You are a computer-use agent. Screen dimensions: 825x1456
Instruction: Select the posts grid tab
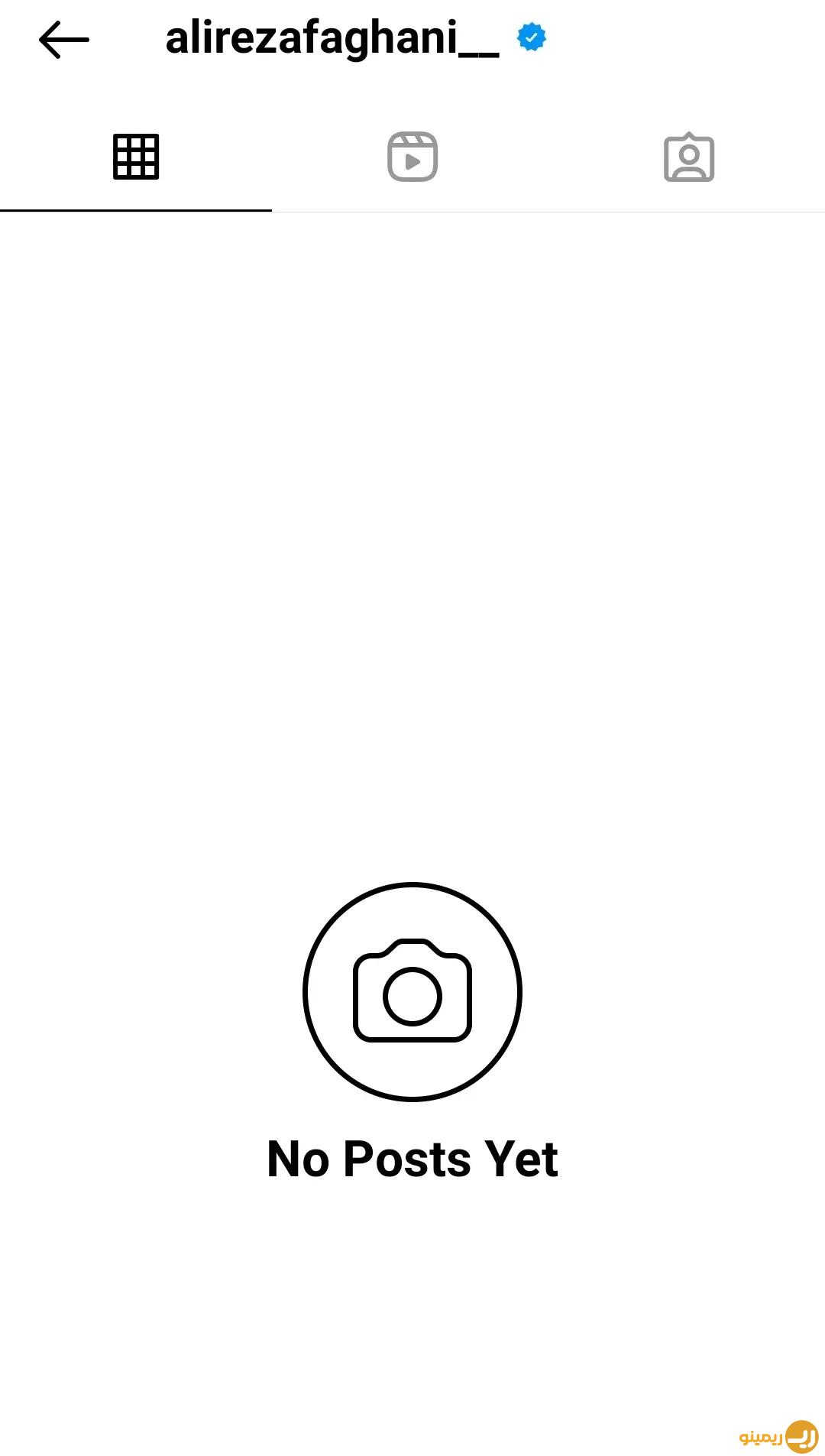point(136,157)
